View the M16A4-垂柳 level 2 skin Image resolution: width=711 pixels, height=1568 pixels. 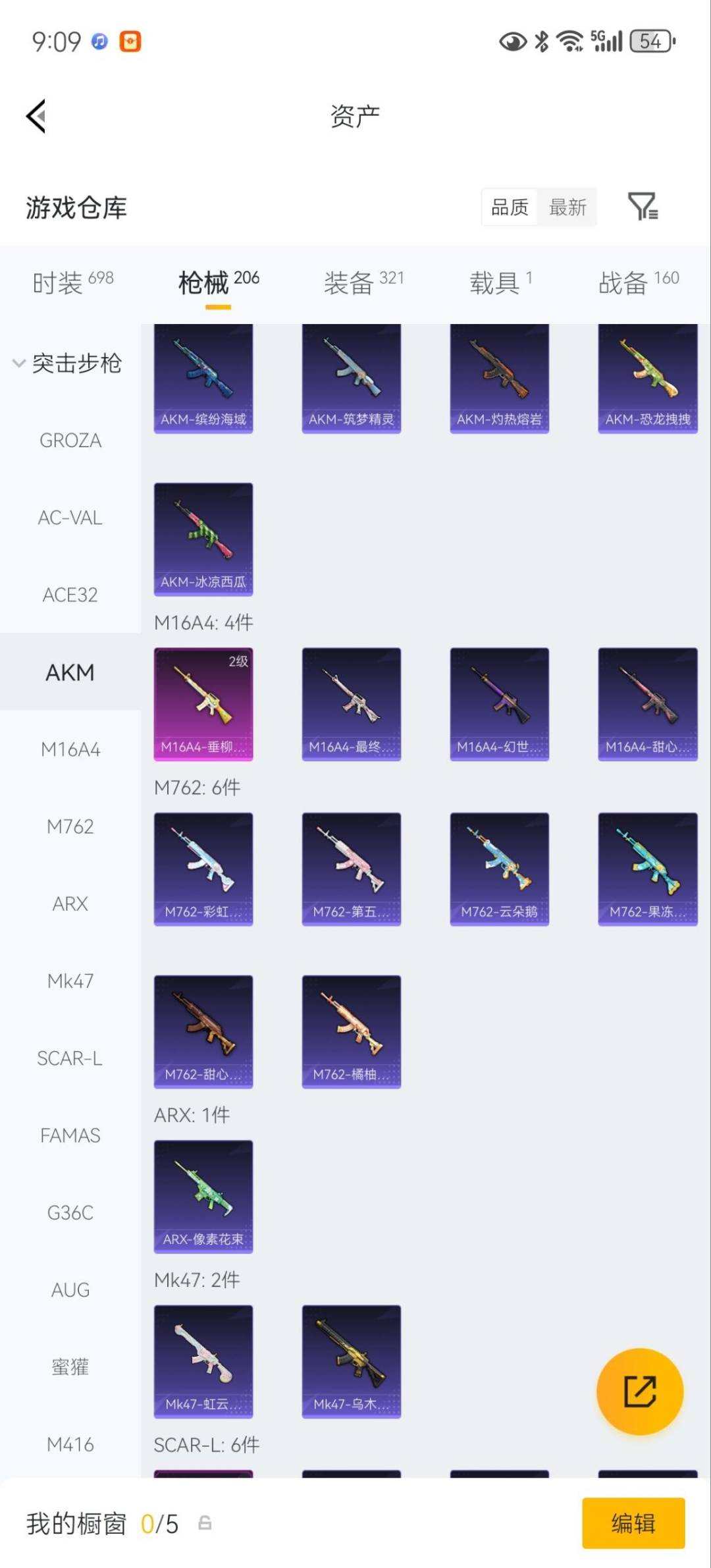coord(203,704)
